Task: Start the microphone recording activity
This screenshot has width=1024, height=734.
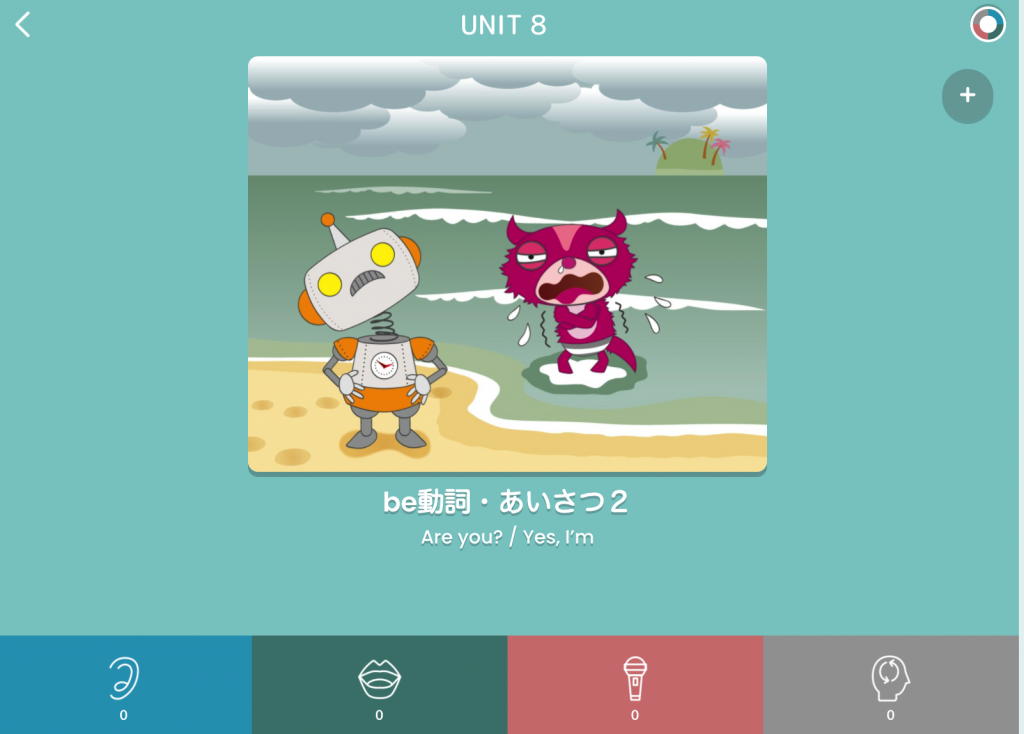Action: 635,684
